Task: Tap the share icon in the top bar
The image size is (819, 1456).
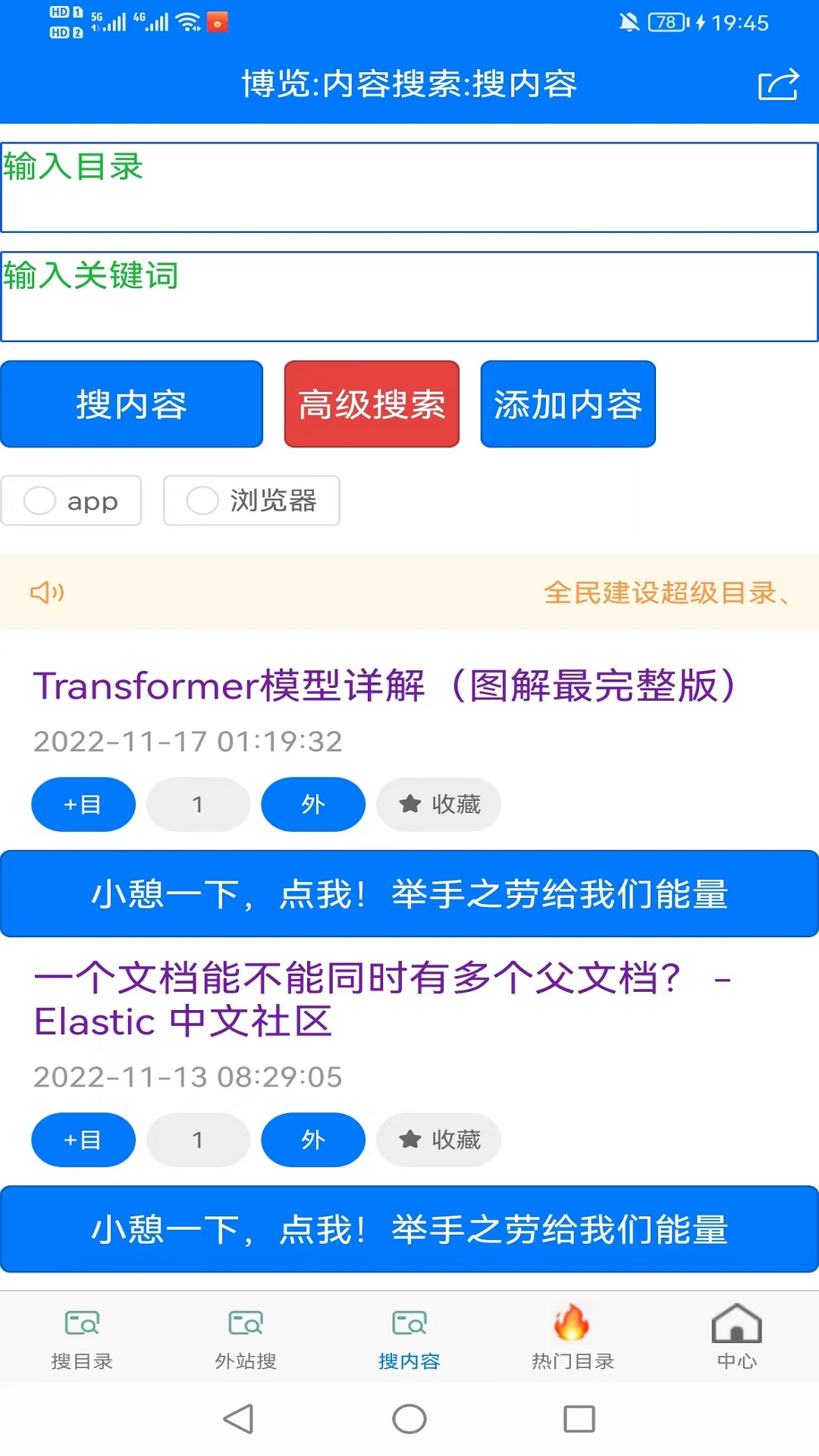Action: (x=778, y=86)
